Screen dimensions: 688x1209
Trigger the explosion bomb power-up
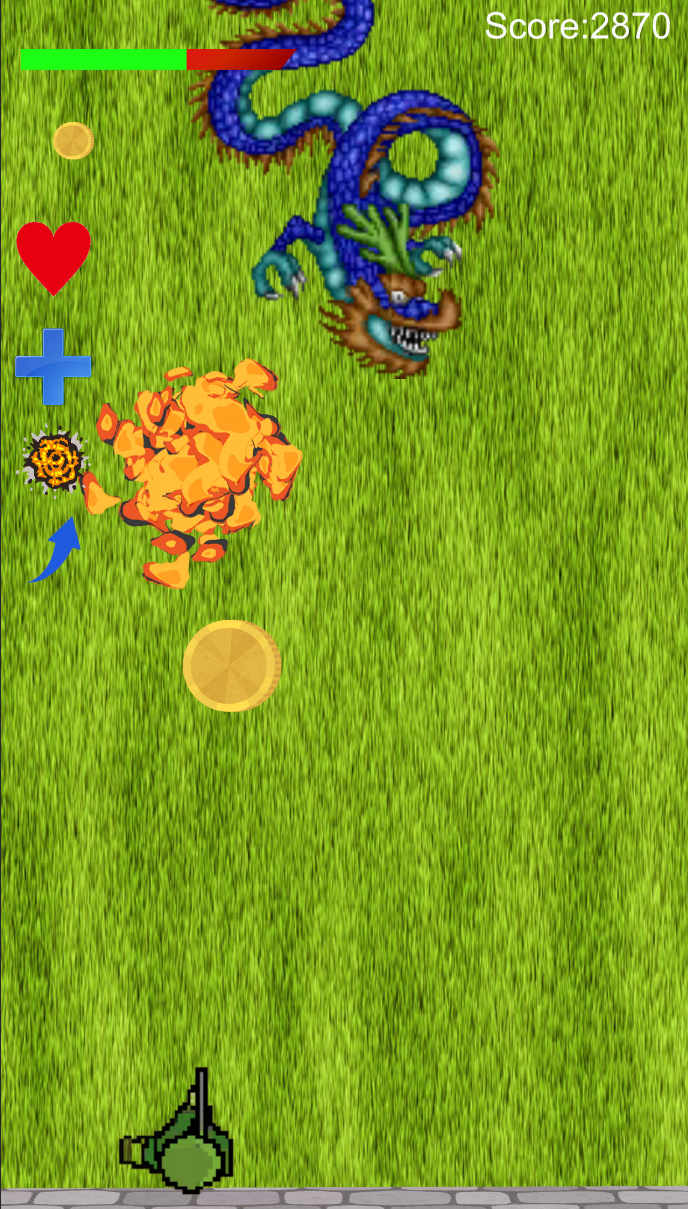pos(55,460)
